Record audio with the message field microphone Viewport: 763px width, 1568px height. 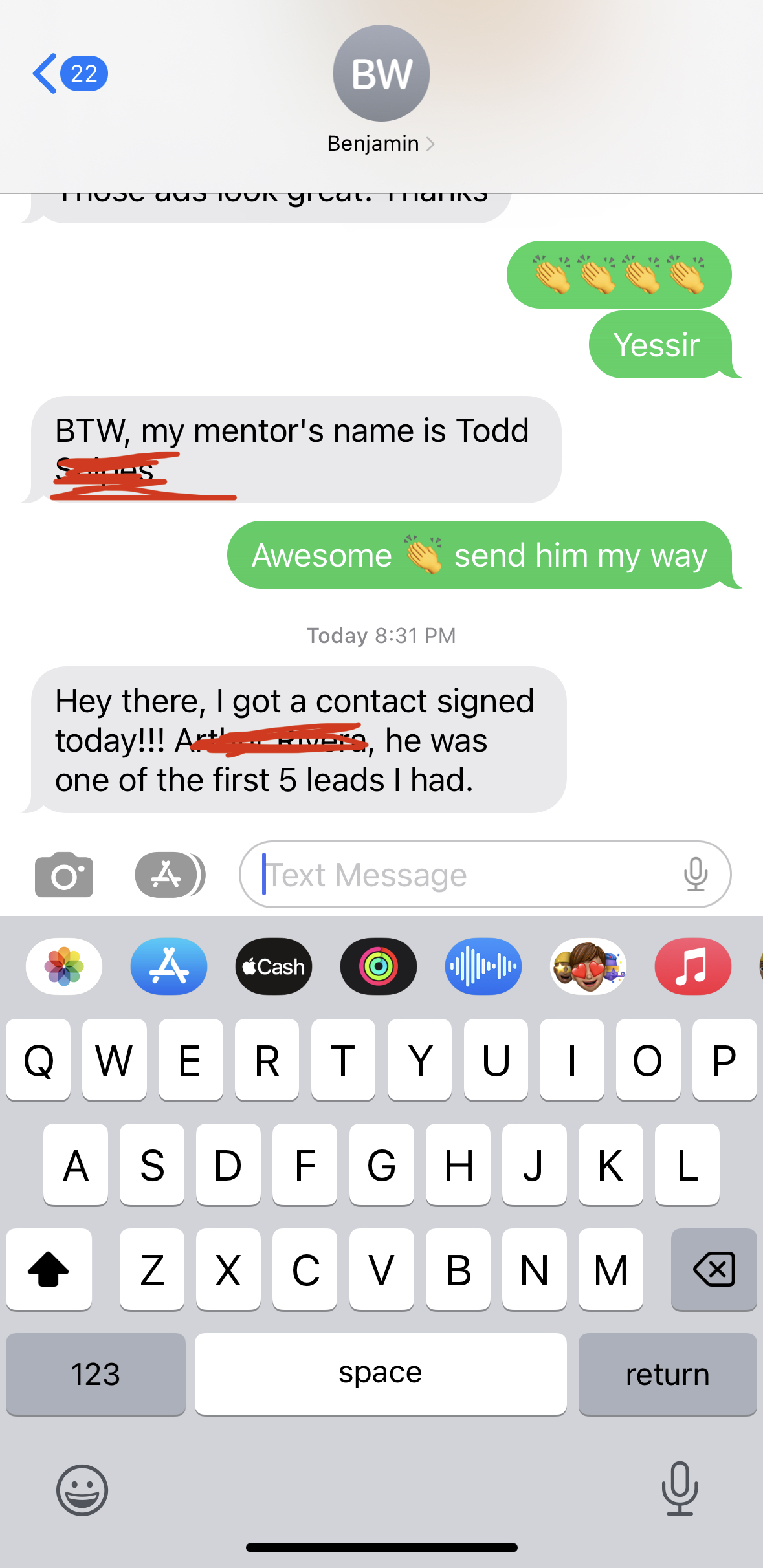696,875
